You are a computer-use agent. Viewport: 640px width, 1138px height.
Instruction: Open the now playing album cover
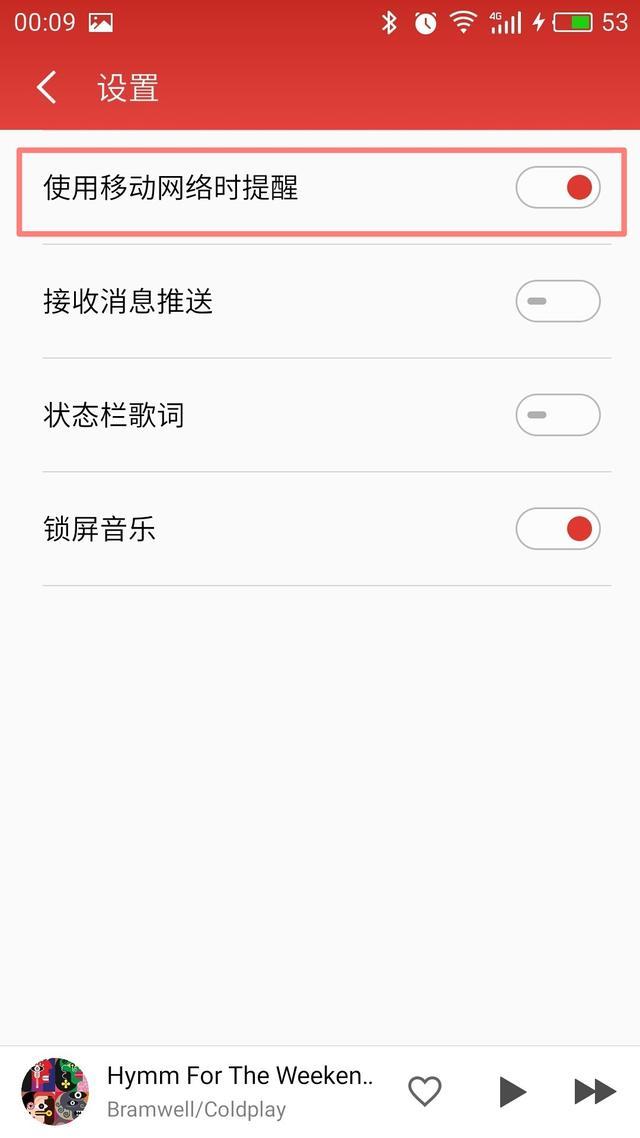[55, 1091]
